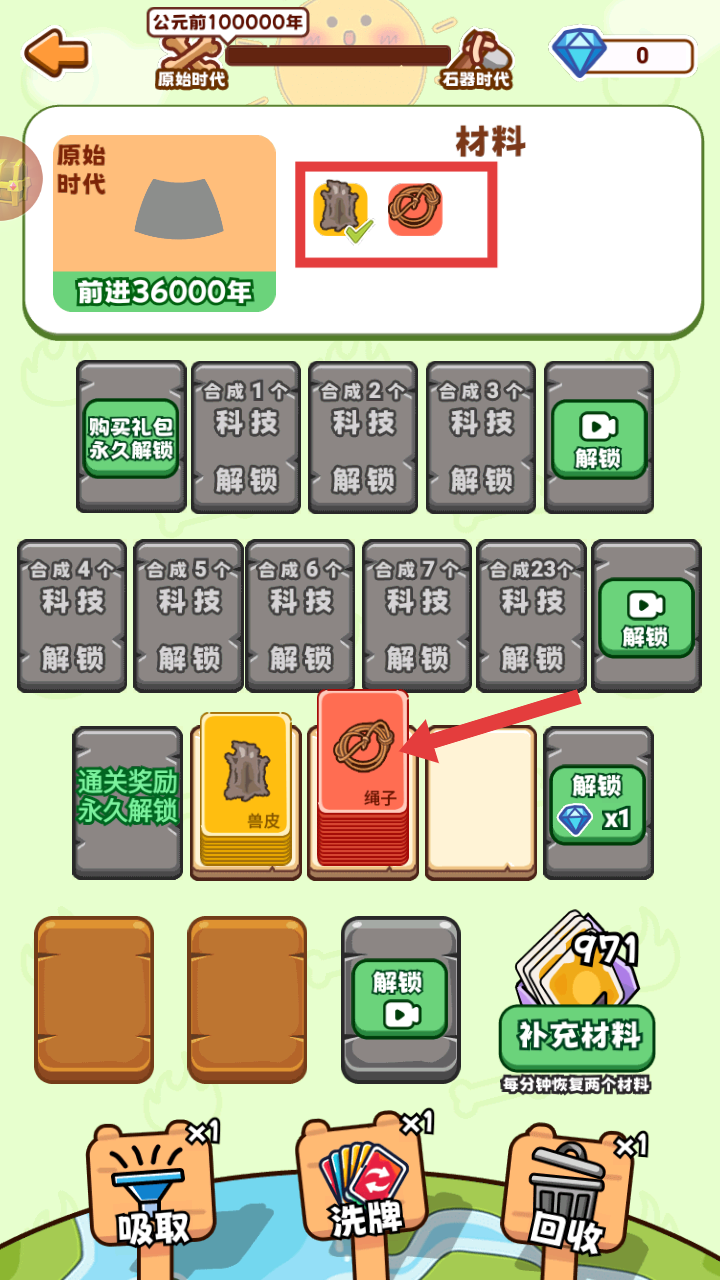Tap the 购买礼包永久解锁 button
Viewport: 720px width, 1280px height.
(x=131, y=437)
